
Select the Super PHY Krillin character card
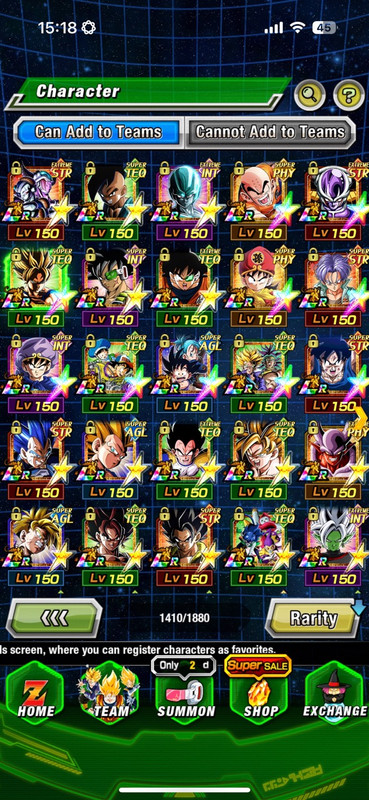click(263, 199)
